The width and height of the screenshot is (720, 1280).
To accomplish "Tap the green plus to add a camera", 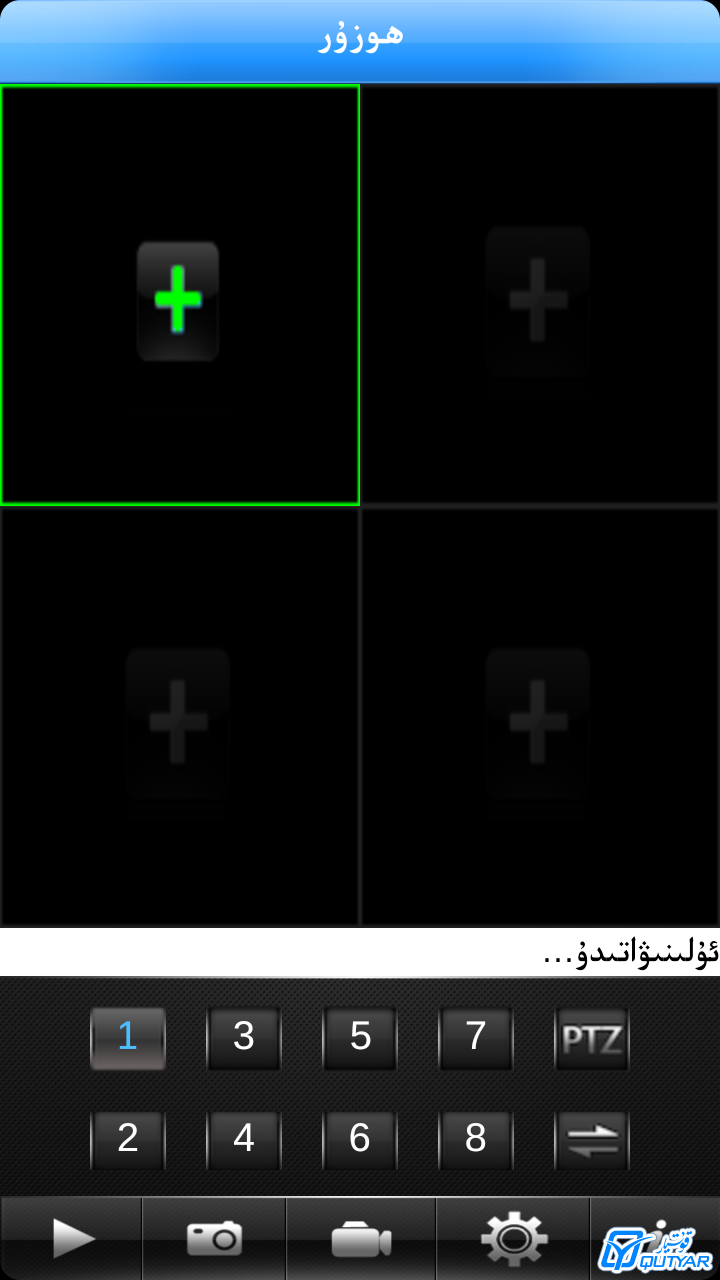I will point(178,300).
